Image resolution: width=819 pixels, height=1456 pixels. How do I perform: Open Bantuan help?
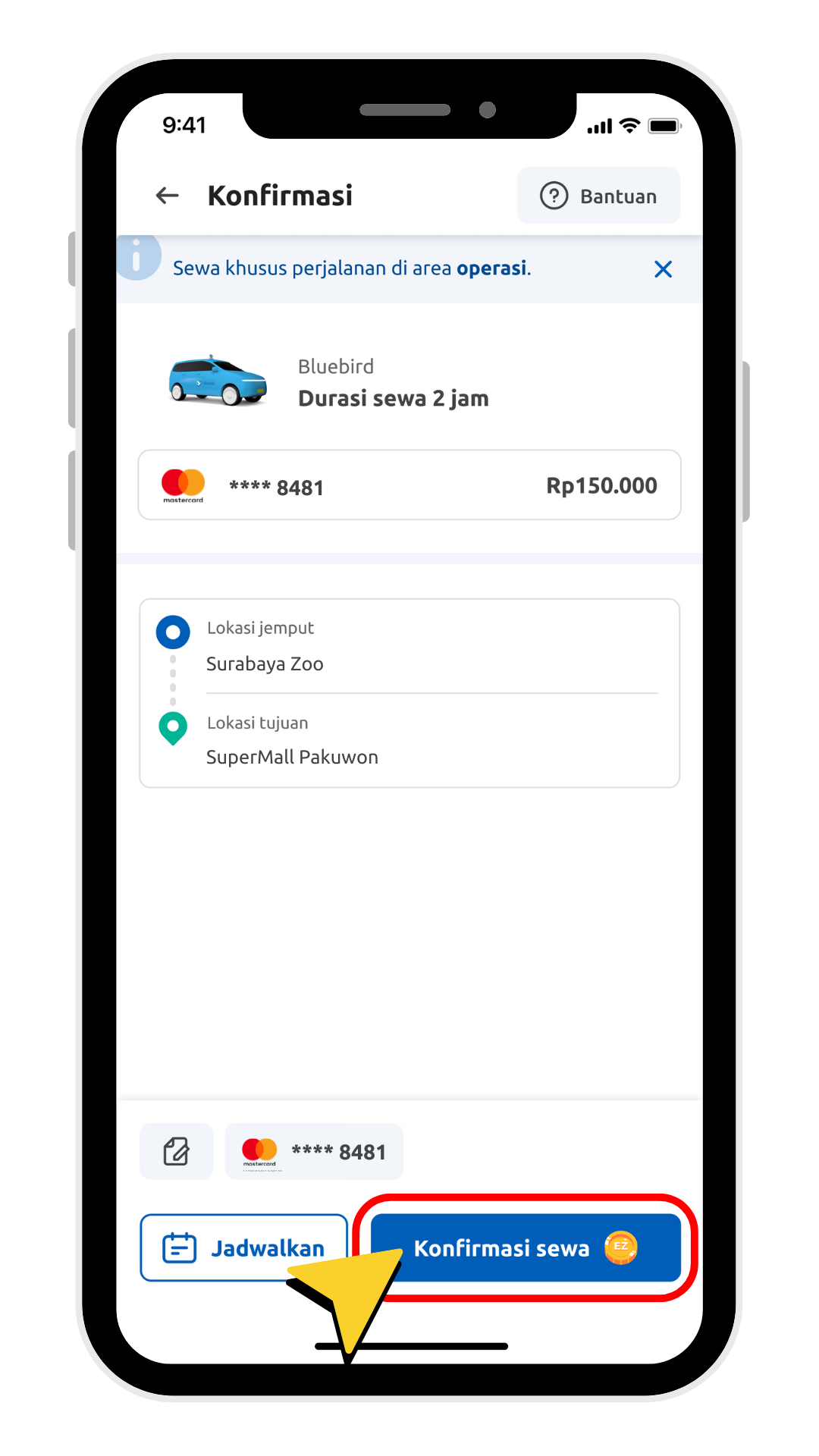pyautogui.click(x=598, y=196)
